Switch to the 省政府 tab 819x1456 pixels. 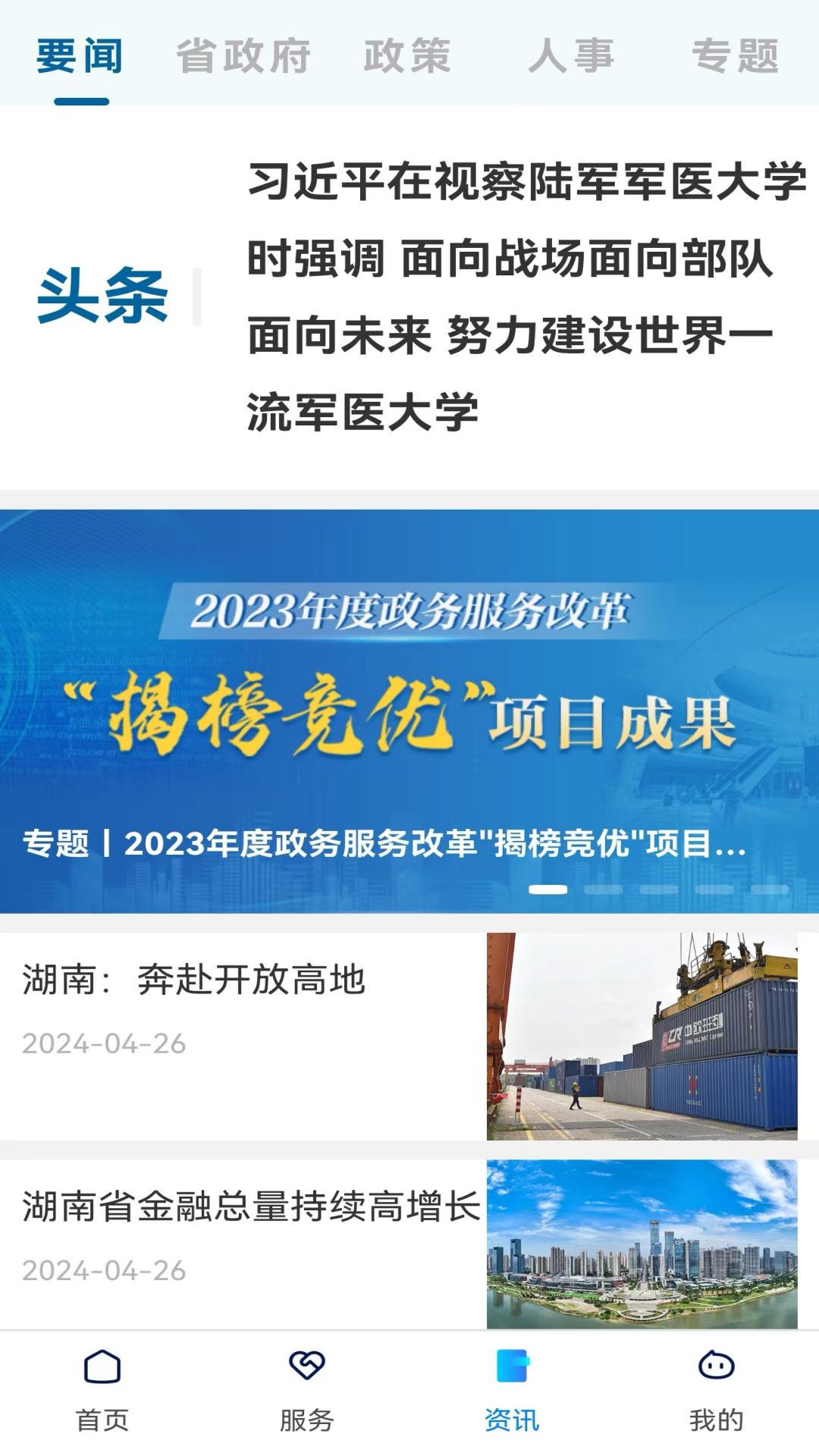[243, 56]
